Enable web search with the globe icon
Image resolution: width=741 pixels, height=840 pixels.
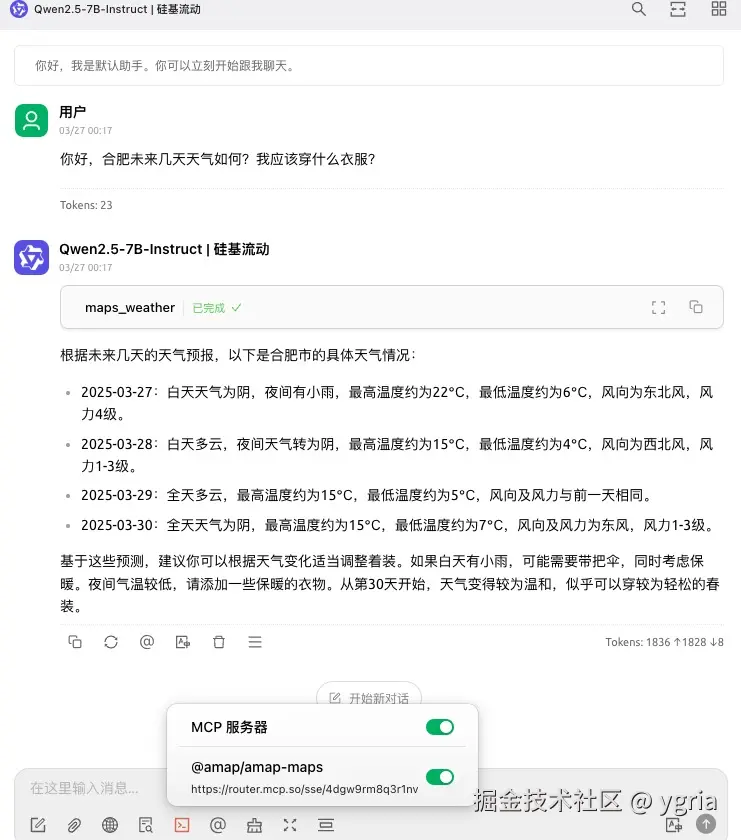(x=110, y=825)
